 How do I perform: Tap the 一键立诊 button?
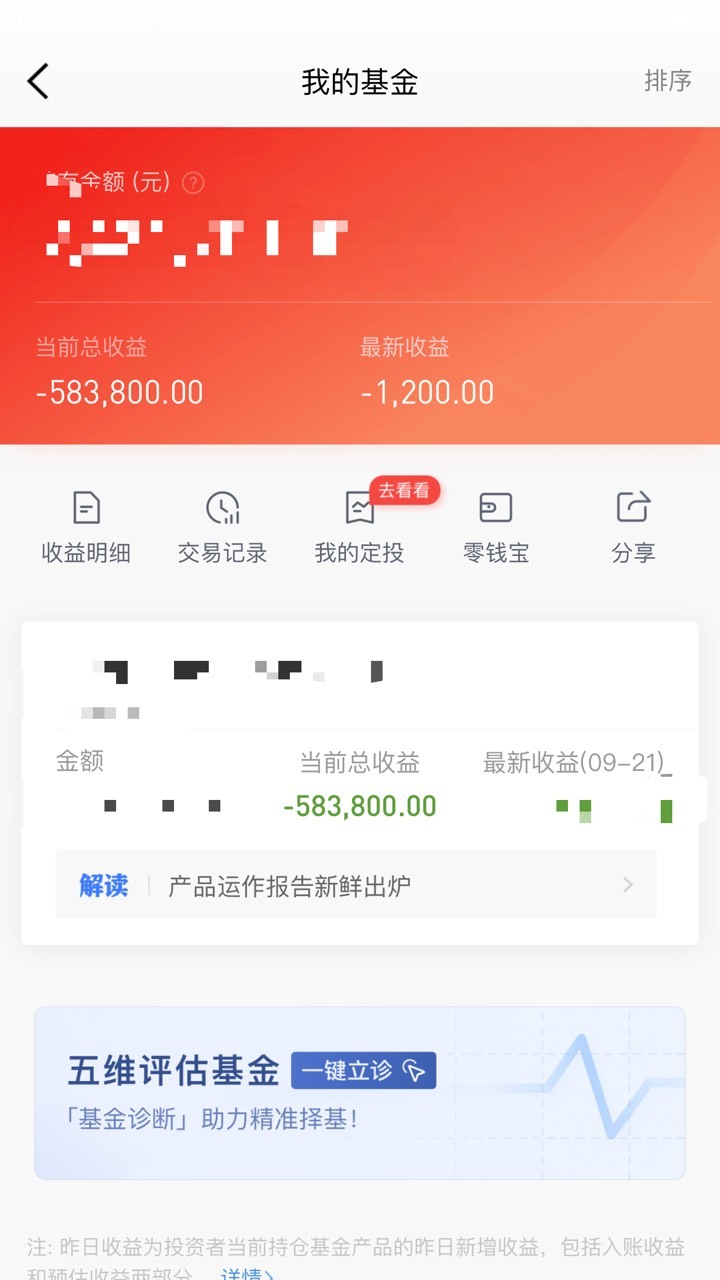[364, 1071]
